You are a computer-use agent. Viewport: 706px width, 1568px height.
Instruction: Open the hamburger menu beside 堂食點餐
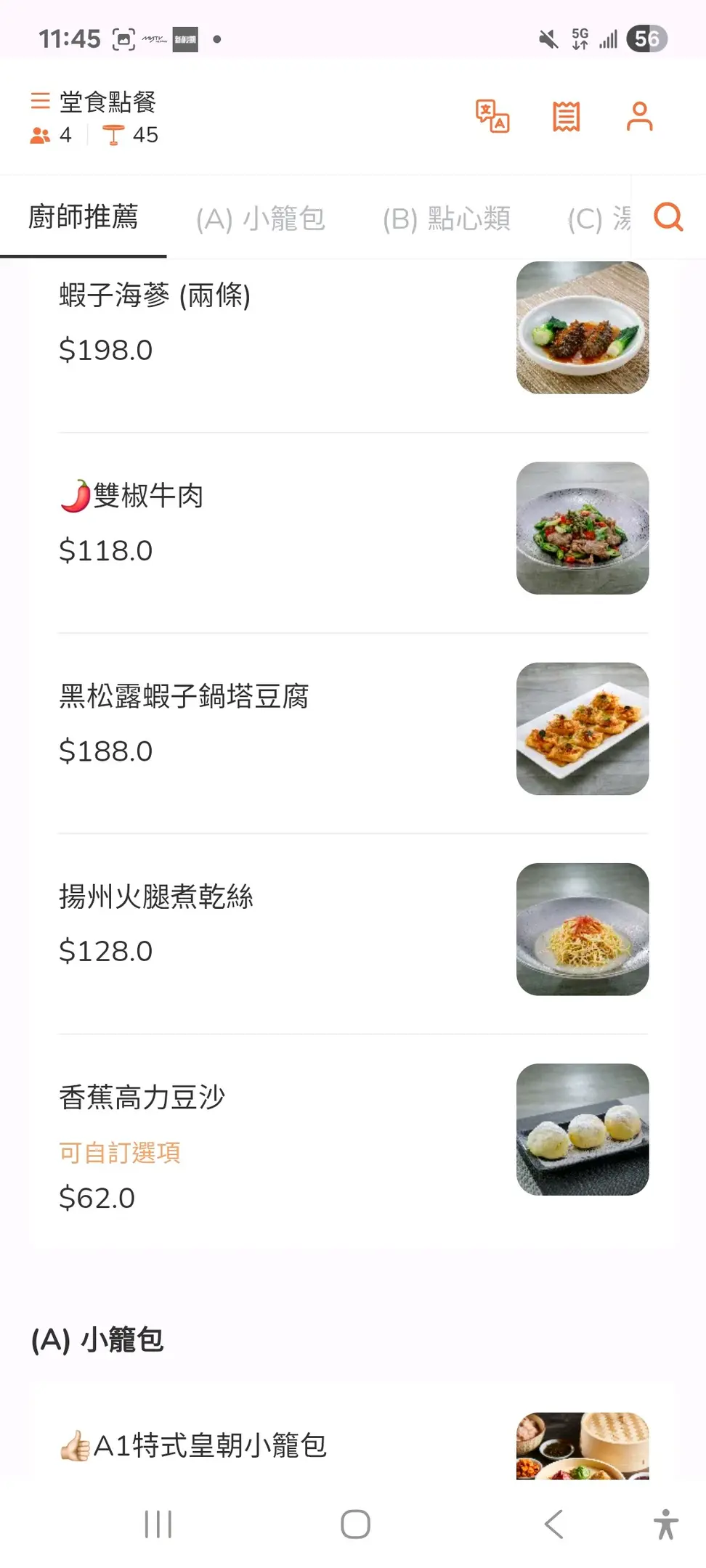pos(40,100)
